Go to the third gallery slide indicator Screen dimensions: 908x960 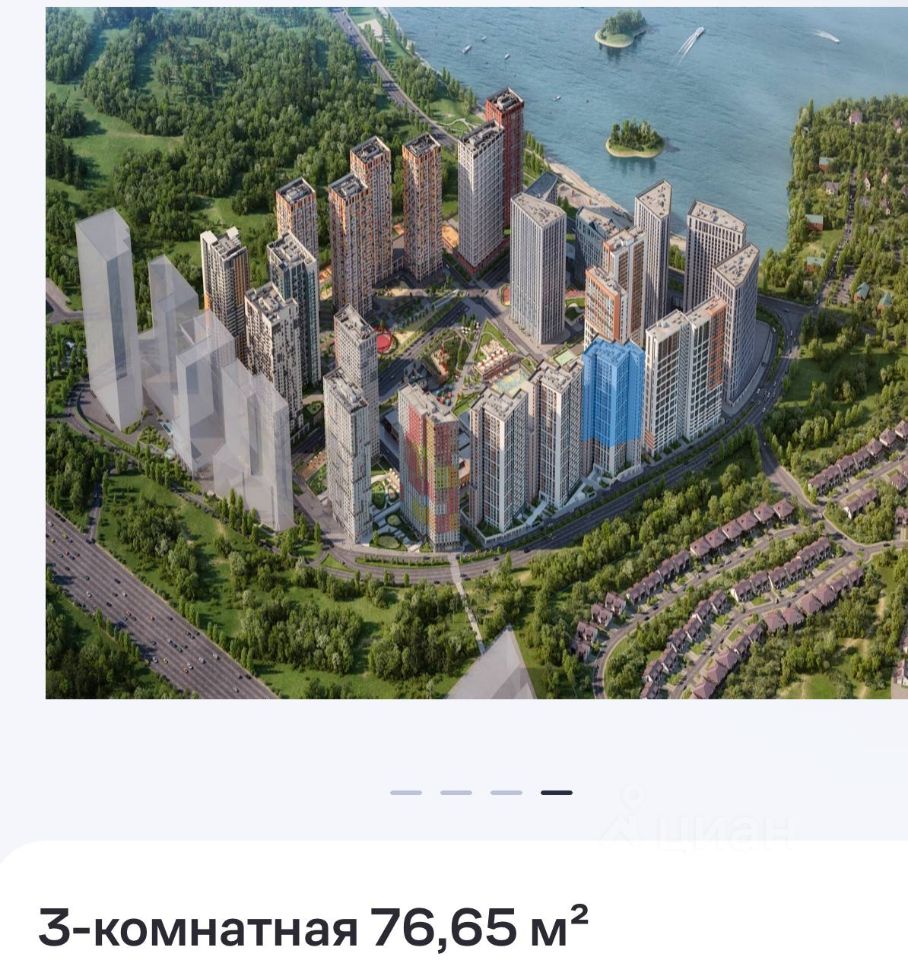click(506, 792)
